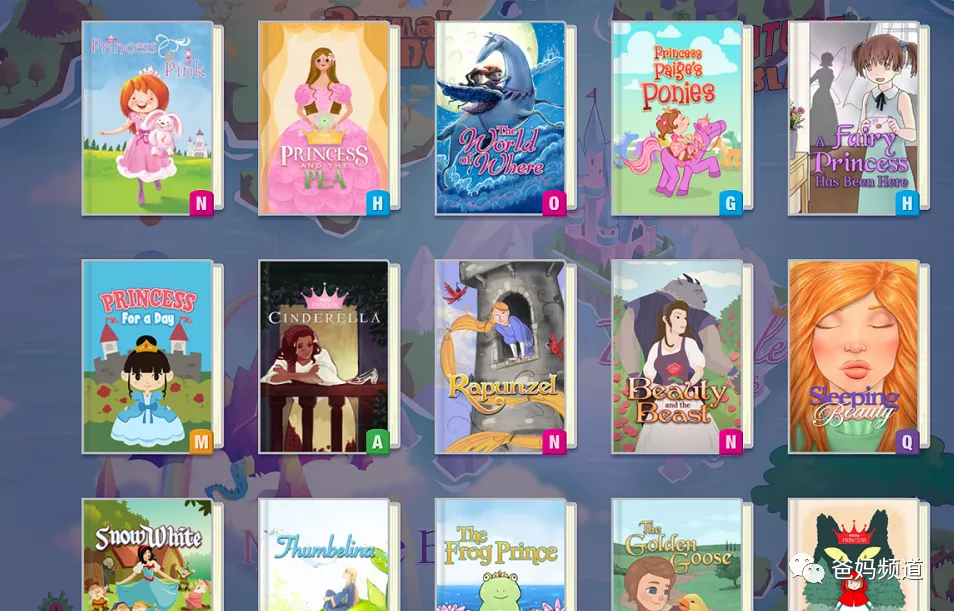Select the Cinderella book

(324, 357)
